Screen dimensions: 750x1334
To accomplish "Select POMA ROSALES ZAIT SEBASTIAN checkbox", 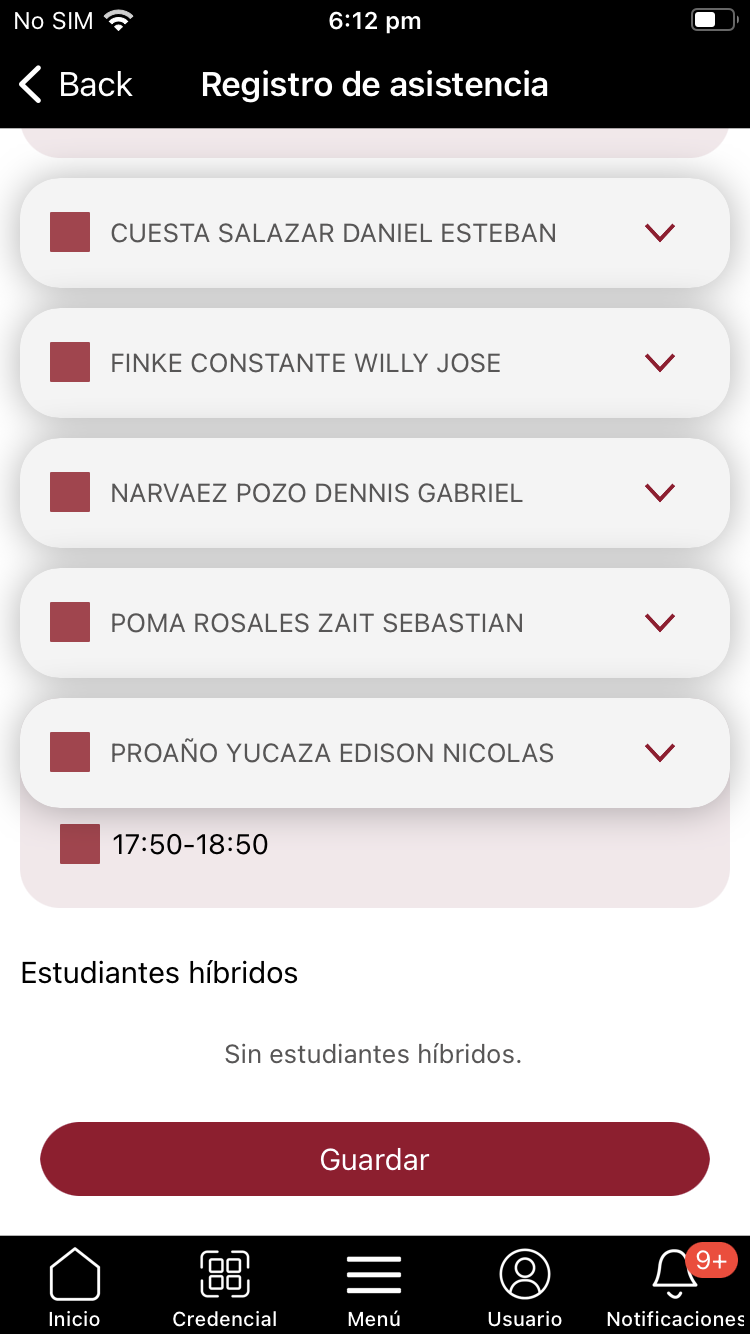I will [70, 622].
